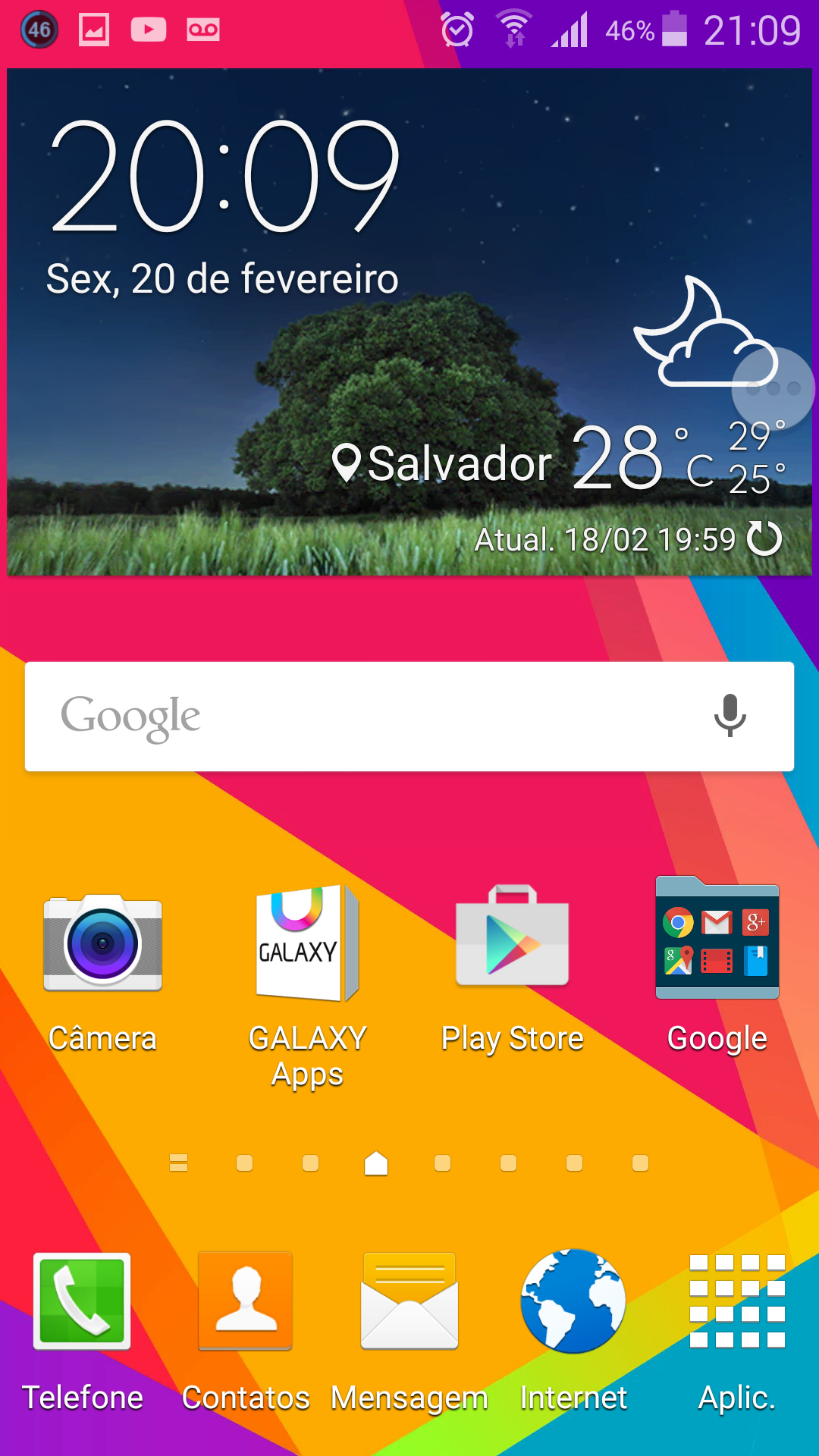Refresh the weather update

click(x=764, y=539)
